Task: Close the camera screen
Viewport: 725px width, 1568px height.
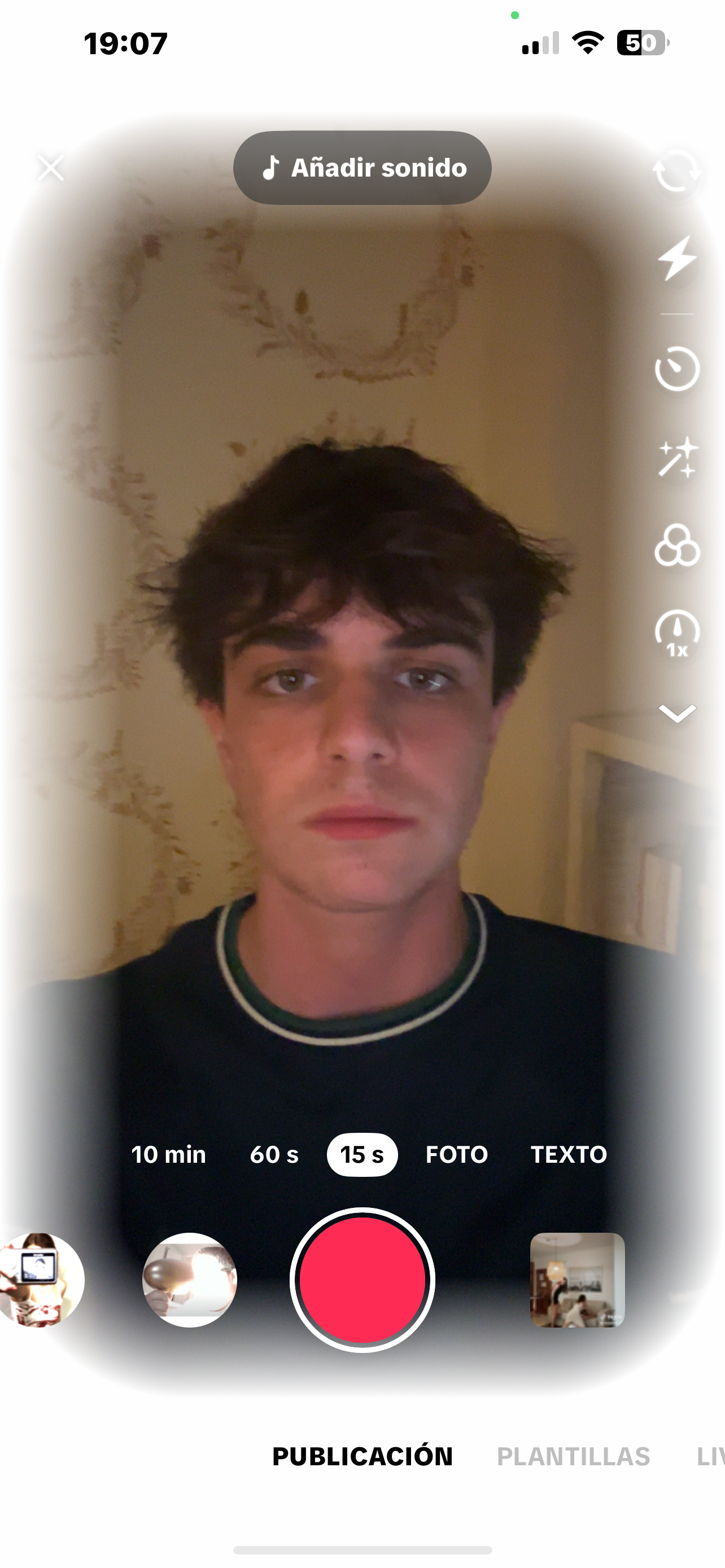Action: (x=50, y=168)
